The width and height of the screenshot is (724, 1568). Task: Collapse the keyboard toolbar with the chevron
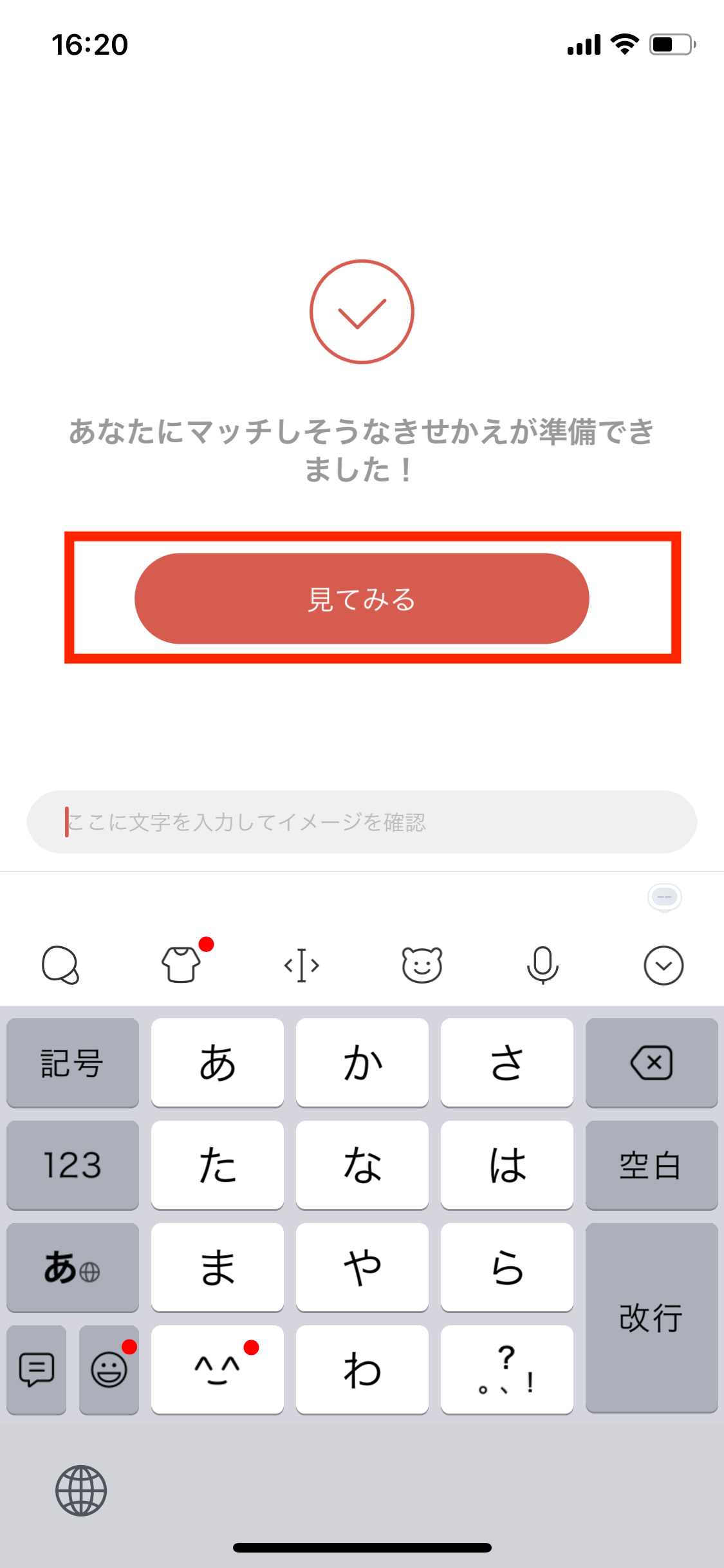663,965
